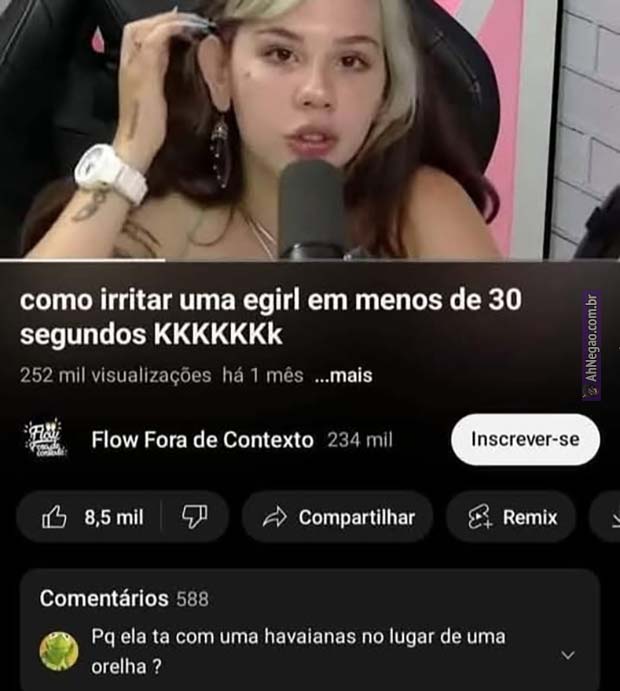Share the video via Compartilhar

pos(338,517)
